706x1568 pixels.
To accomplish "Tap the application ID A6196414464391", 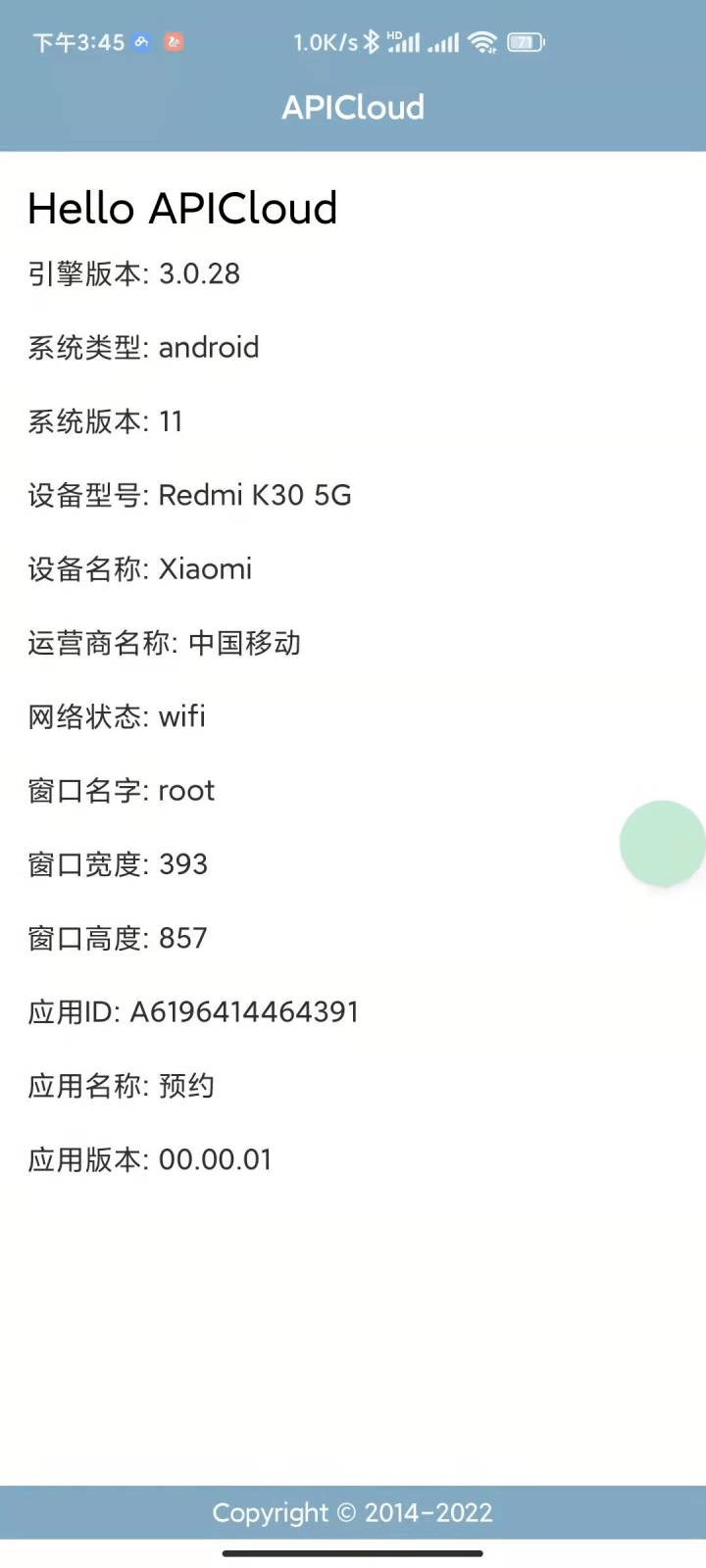I will pos(192,1011).
